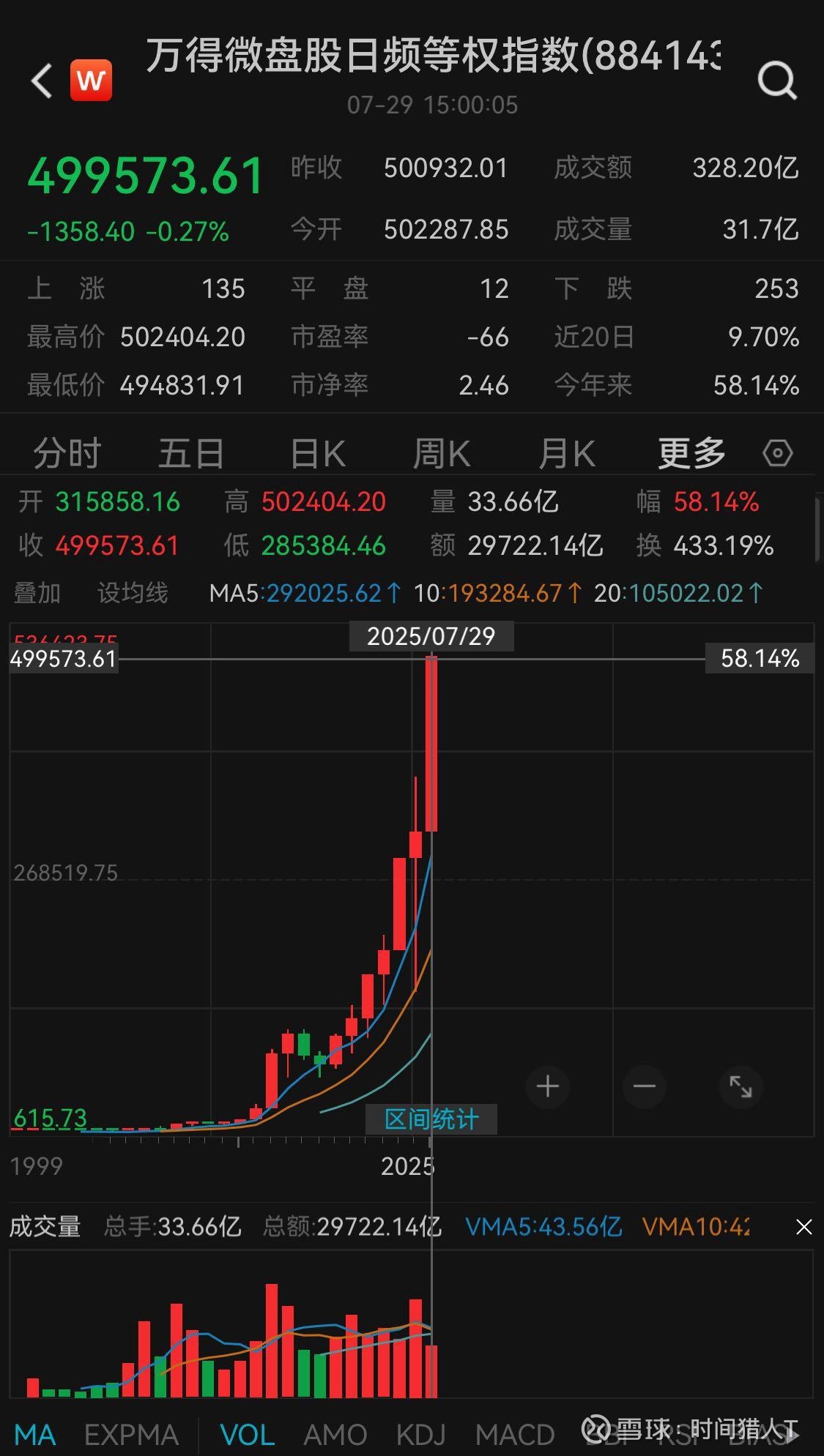Open 设均线 moving average settings
This screenshot has width=824, height=1456.
[133, 592]
